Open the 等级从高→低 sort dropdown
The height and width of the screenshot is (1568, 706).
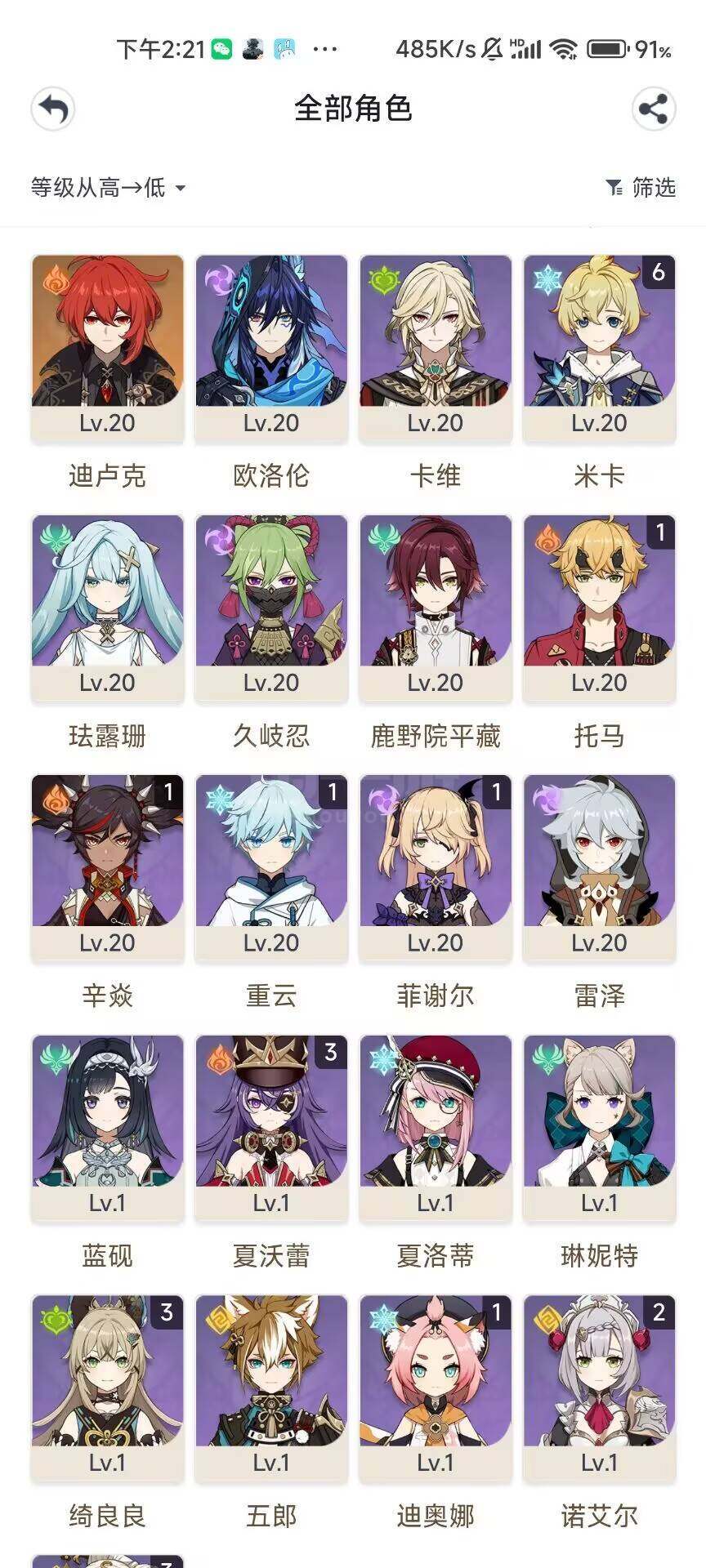pos(109,188)
